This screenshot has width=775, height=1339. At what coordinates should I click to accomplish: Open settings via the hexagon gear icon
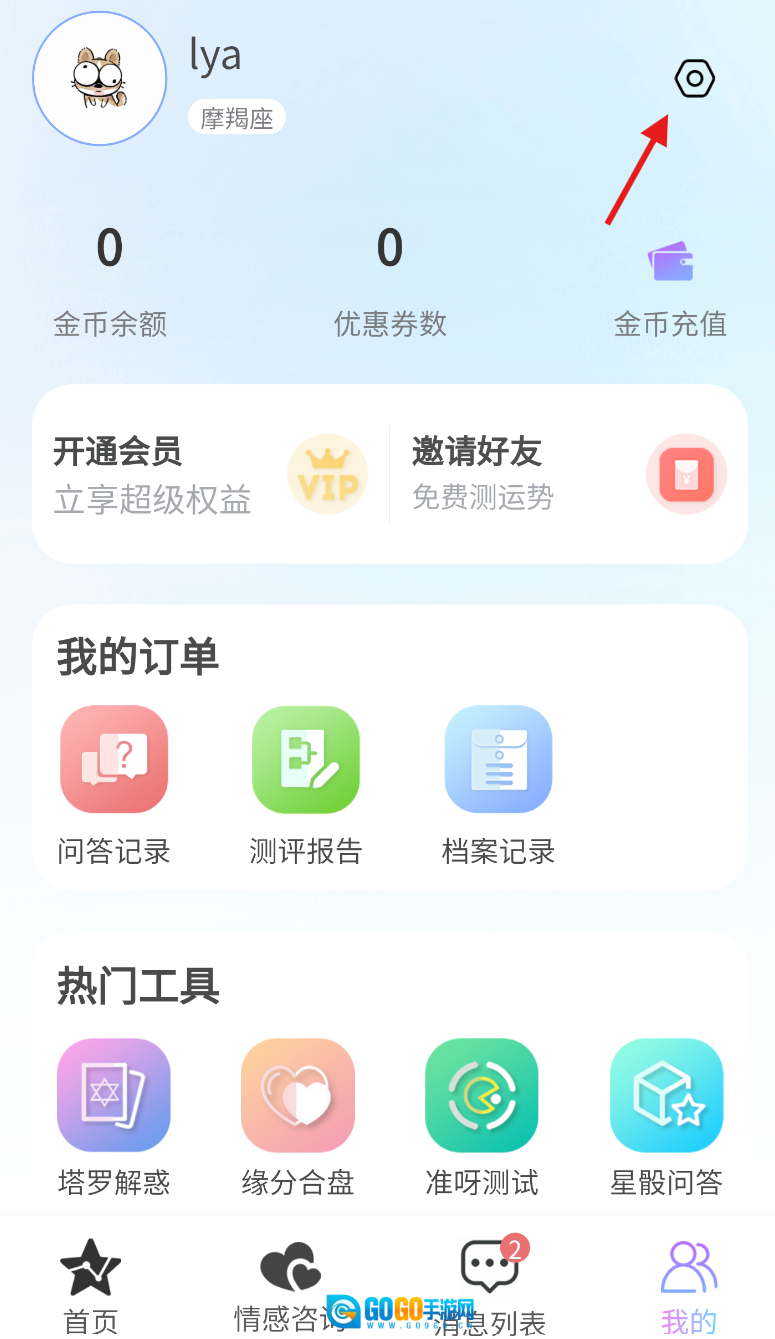694,79
